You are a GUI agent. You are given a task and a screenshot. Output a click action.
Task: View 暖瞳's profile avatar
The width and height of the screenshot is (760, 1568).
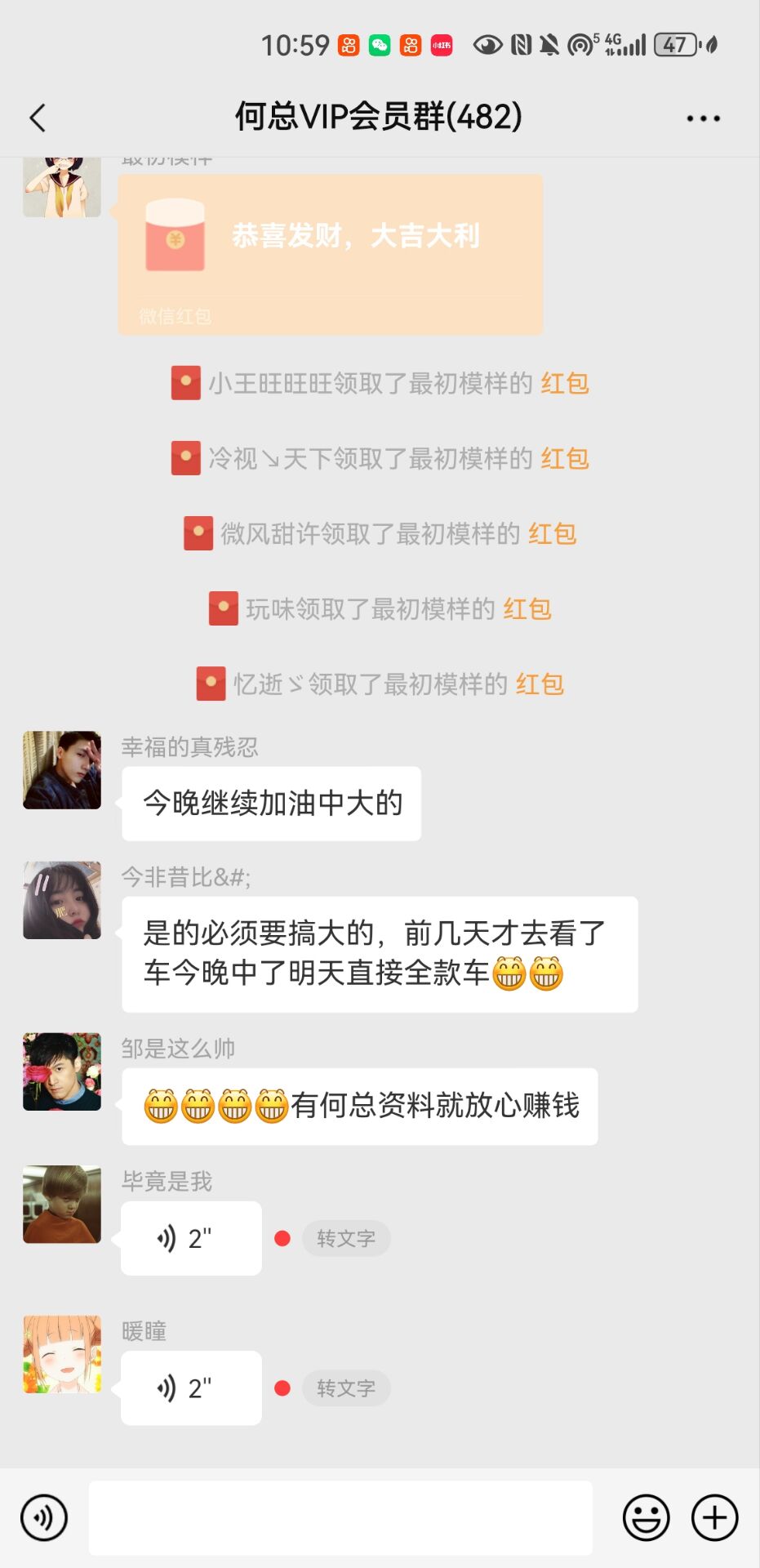(x=62, y=1354)
